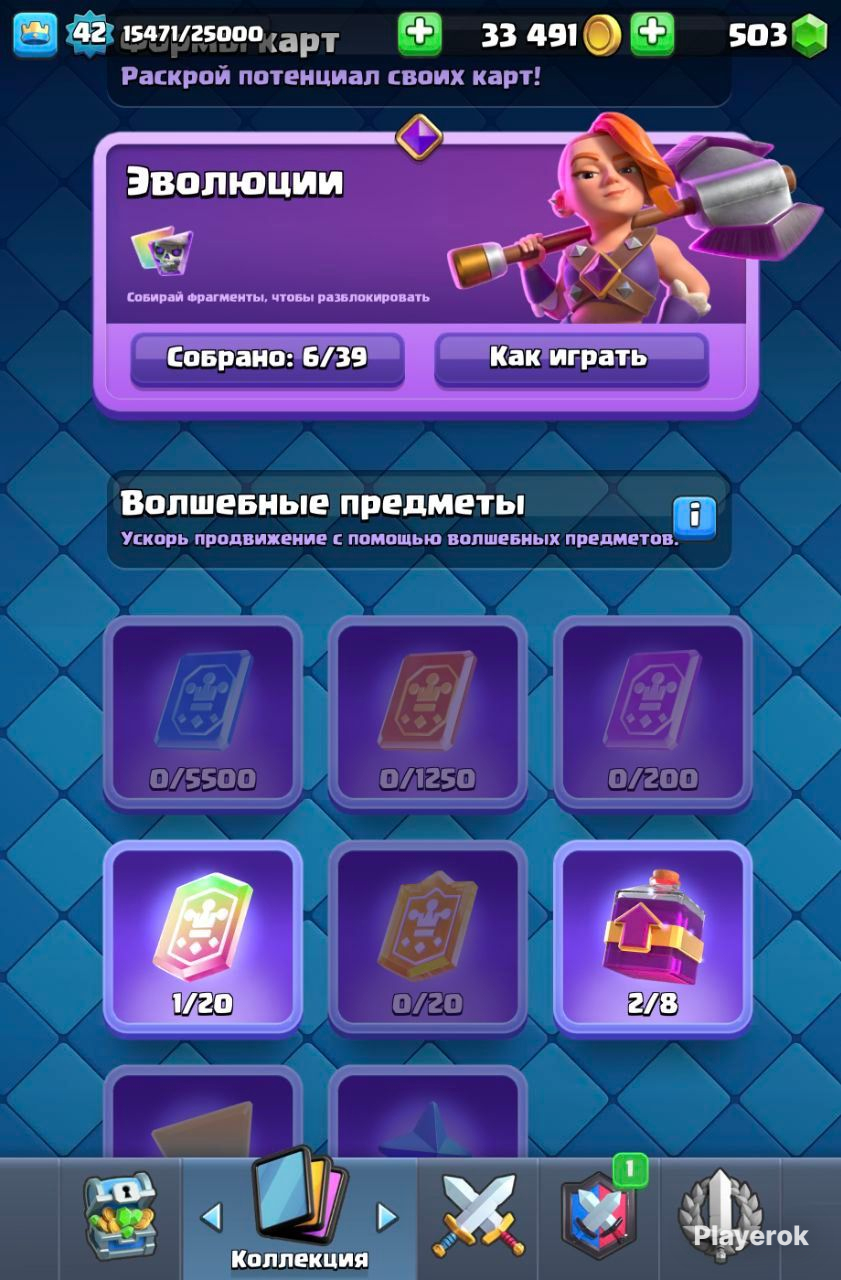Switch to the Коллекция tab
This screenshot has height=1280, width=841.
(297, 1210)
